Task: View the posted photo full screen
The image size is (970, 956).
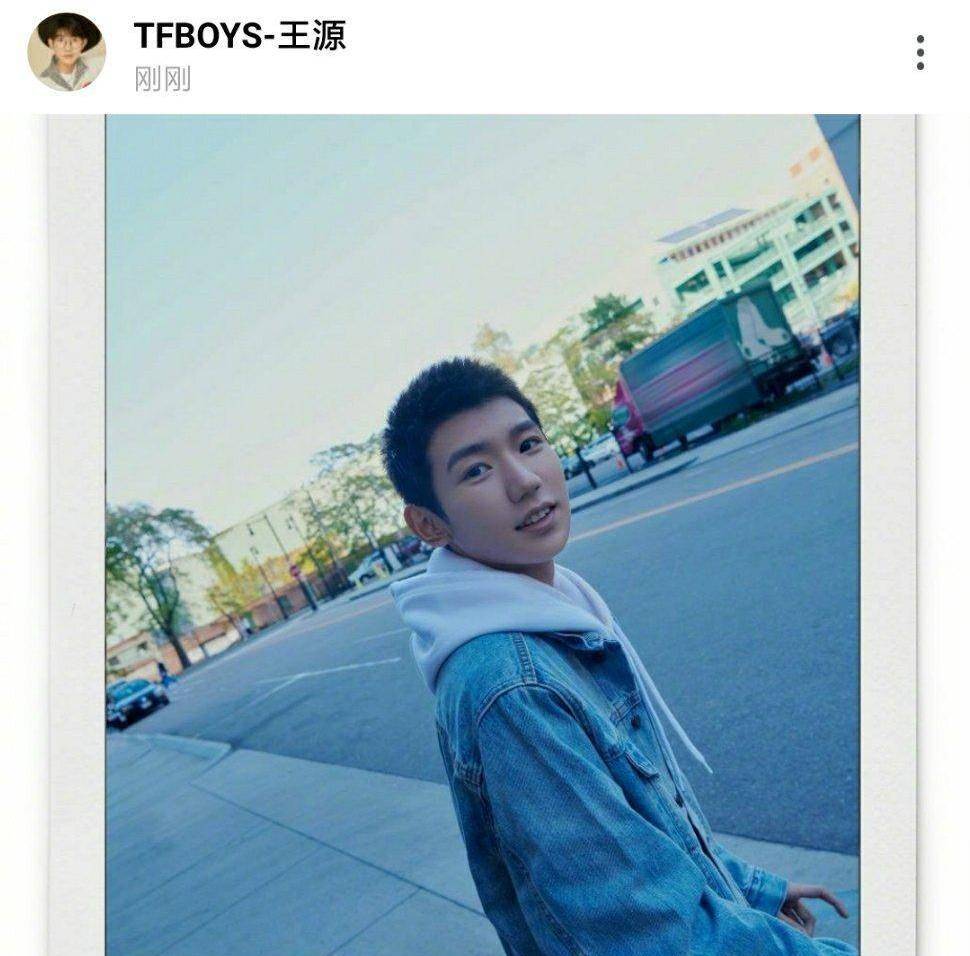Action: 482,535
